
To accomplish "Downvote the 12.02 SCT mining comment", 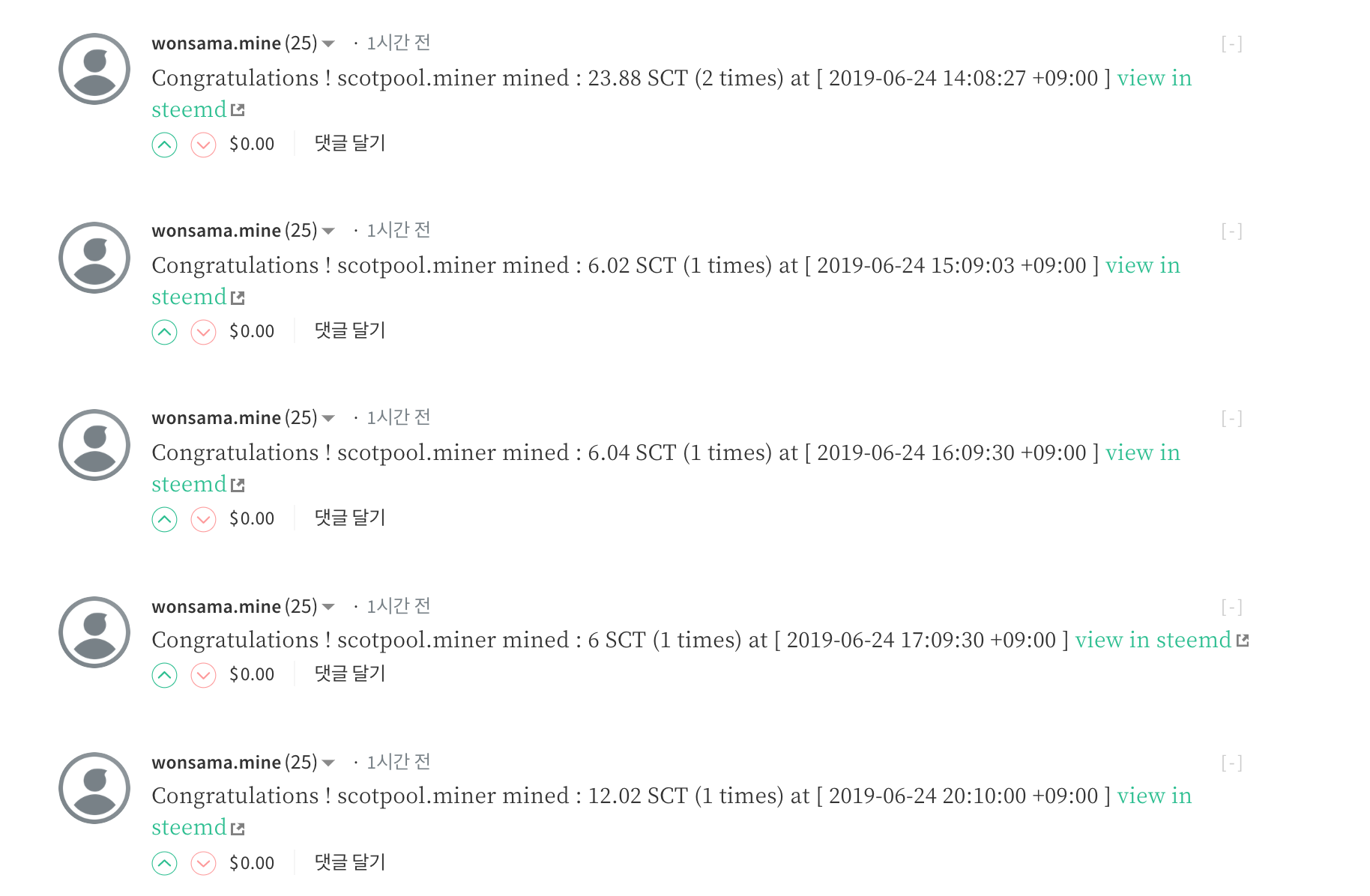I will click(x=203, y=864).
